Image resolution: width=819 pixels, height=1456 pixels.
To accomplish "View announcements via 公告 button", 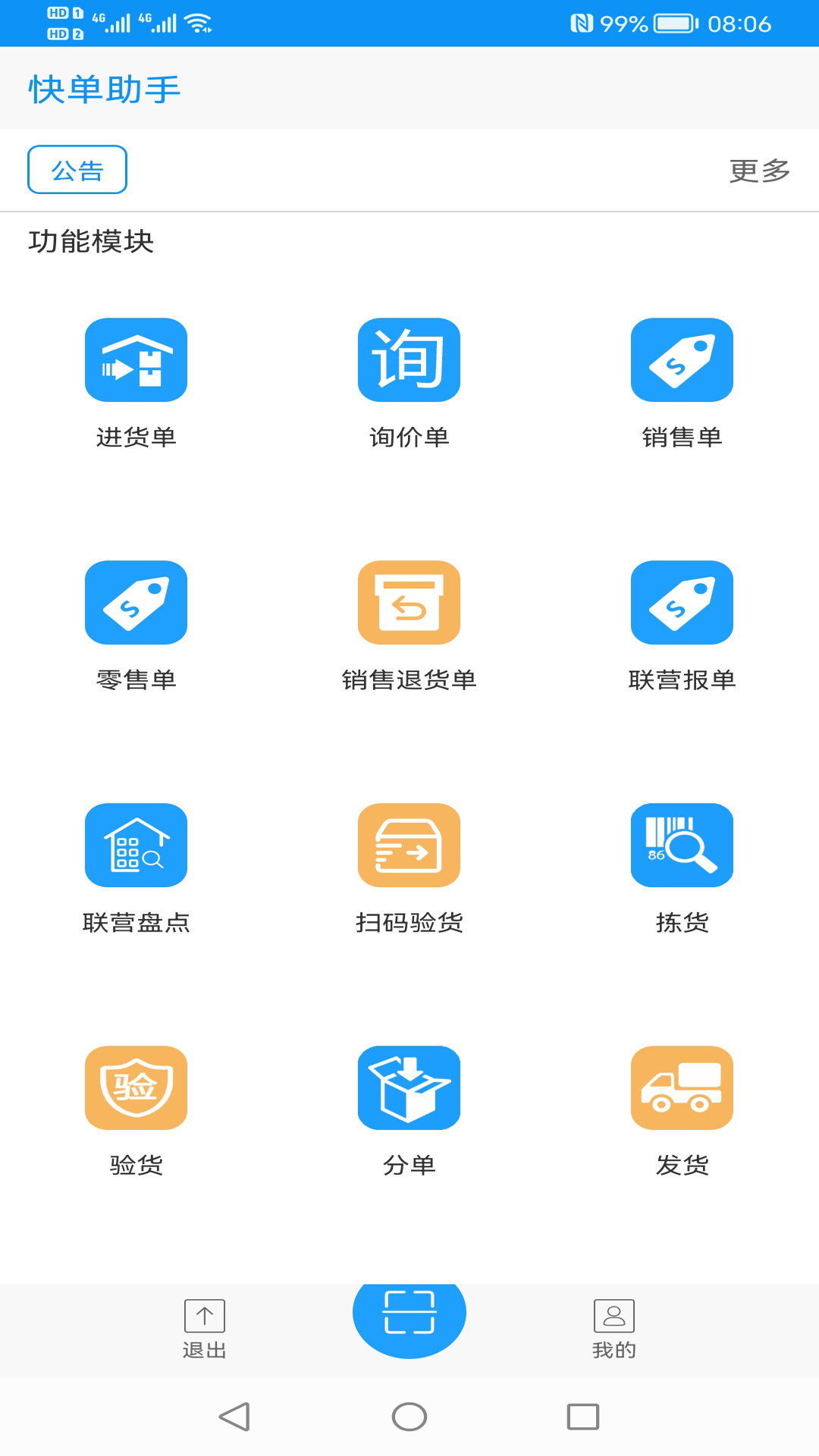I will (77, 169).
